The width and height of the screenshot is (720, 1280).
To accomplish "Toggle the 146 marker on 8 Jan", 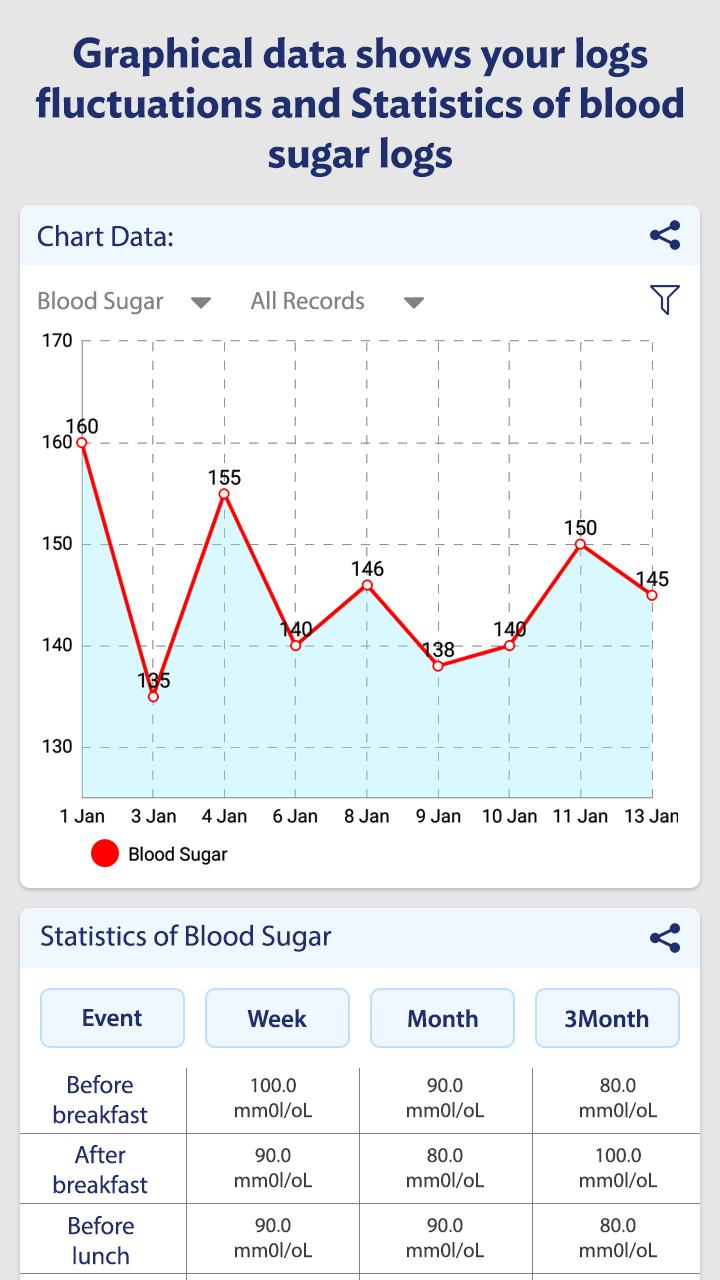I will pyautogui.click(x=366, y=584).
